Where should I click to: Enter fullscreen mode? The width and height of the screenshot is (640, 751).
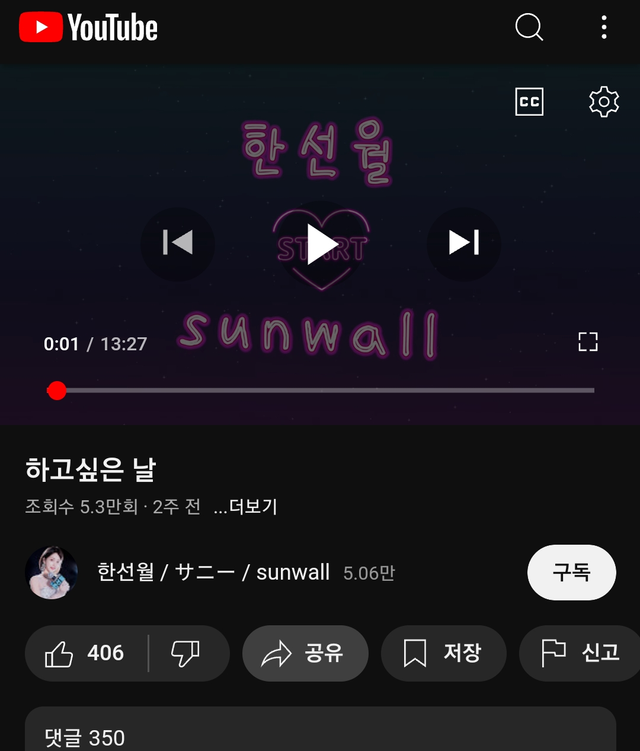pyautogui.click(x=588, y=343)
